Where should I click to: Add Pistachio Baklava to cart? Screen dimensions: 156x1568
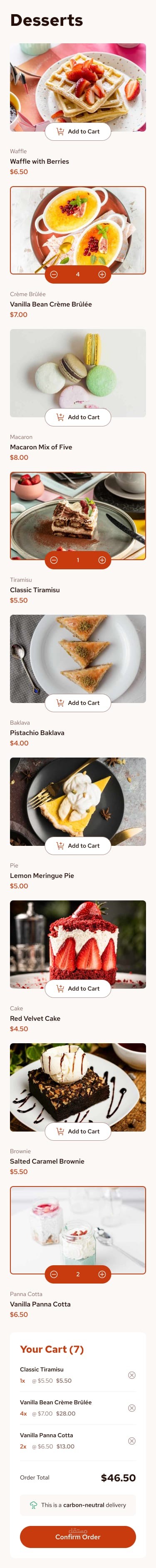[x=78, y=703]
